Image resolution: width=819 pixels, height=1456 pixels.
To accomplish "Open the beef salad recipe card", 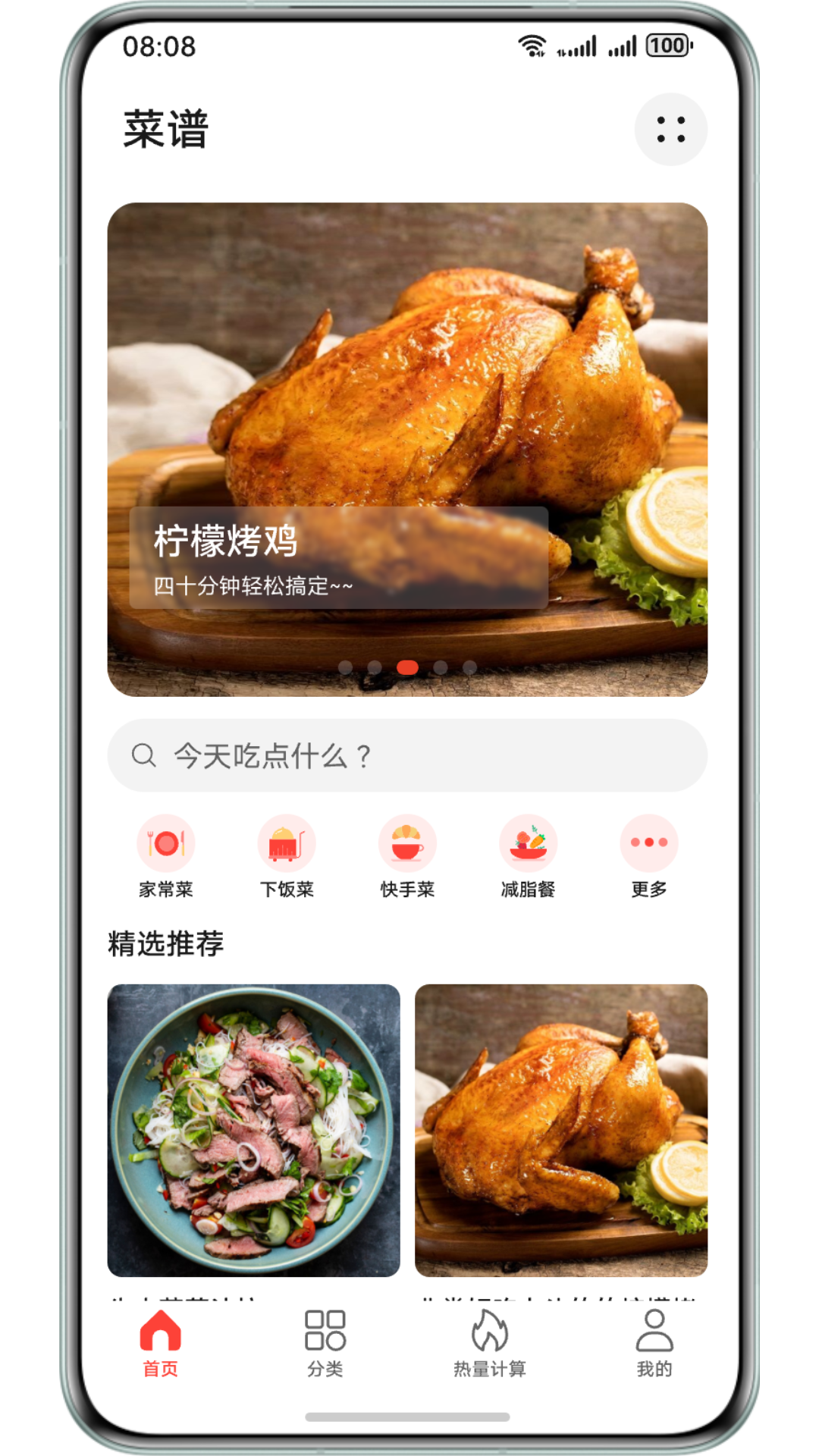I will (253, 1130).
